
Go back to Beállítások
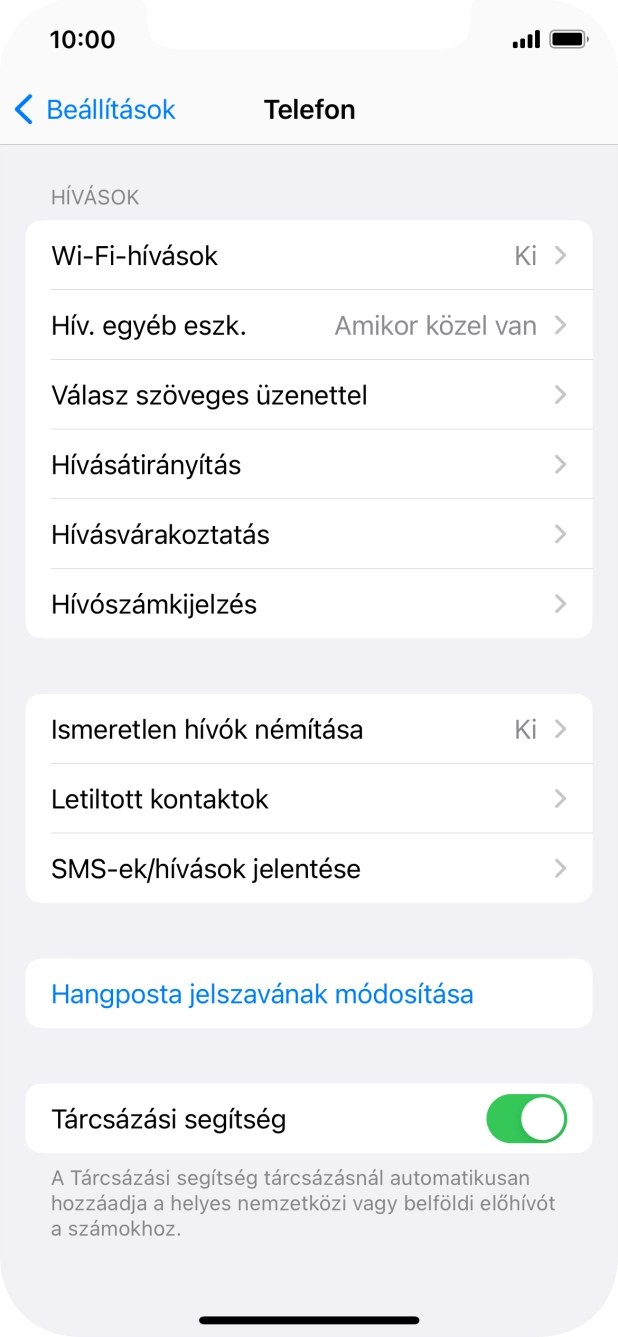coord(95,110)
